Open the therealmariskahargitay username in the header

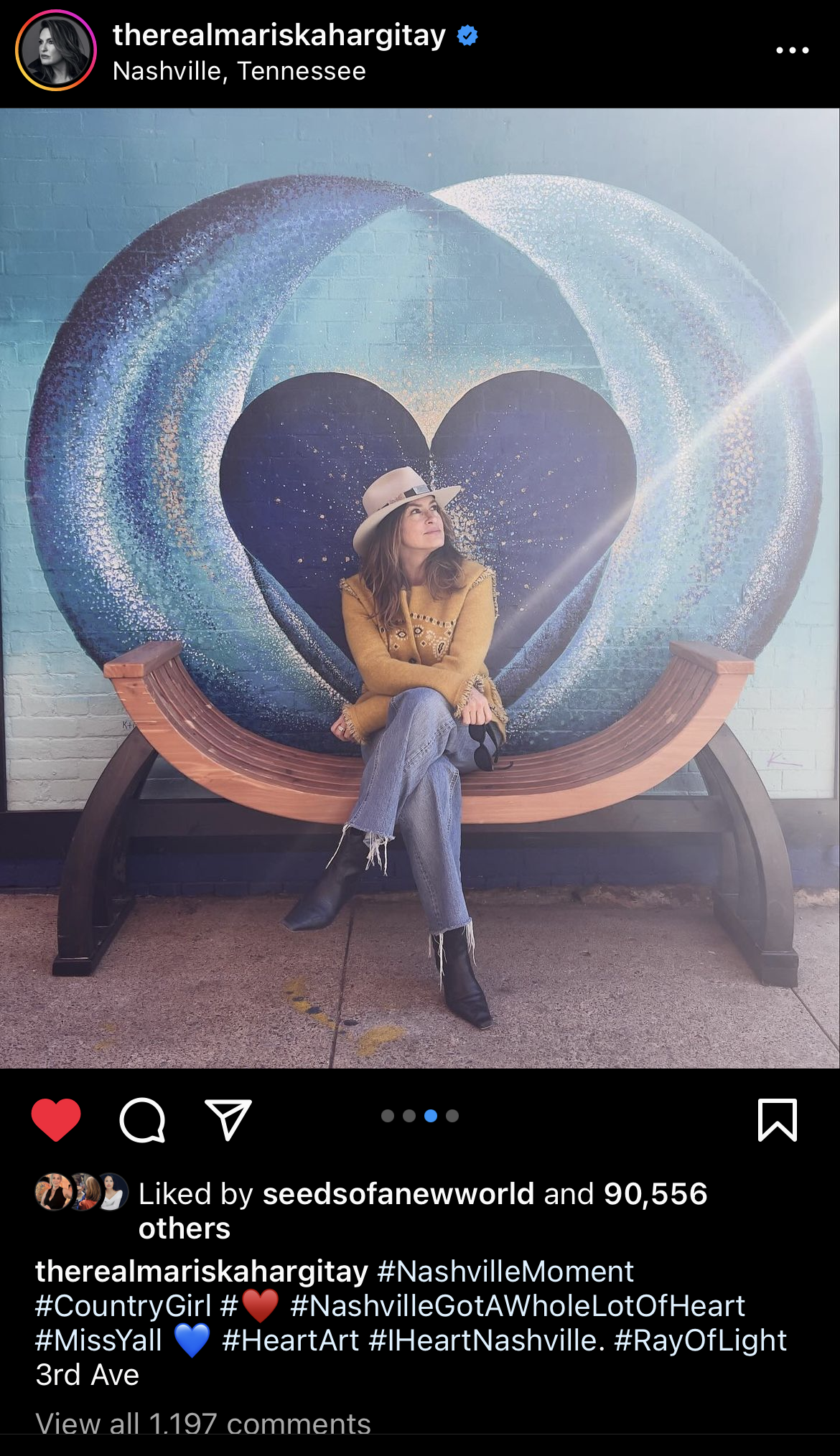click(x=279, y=35)
